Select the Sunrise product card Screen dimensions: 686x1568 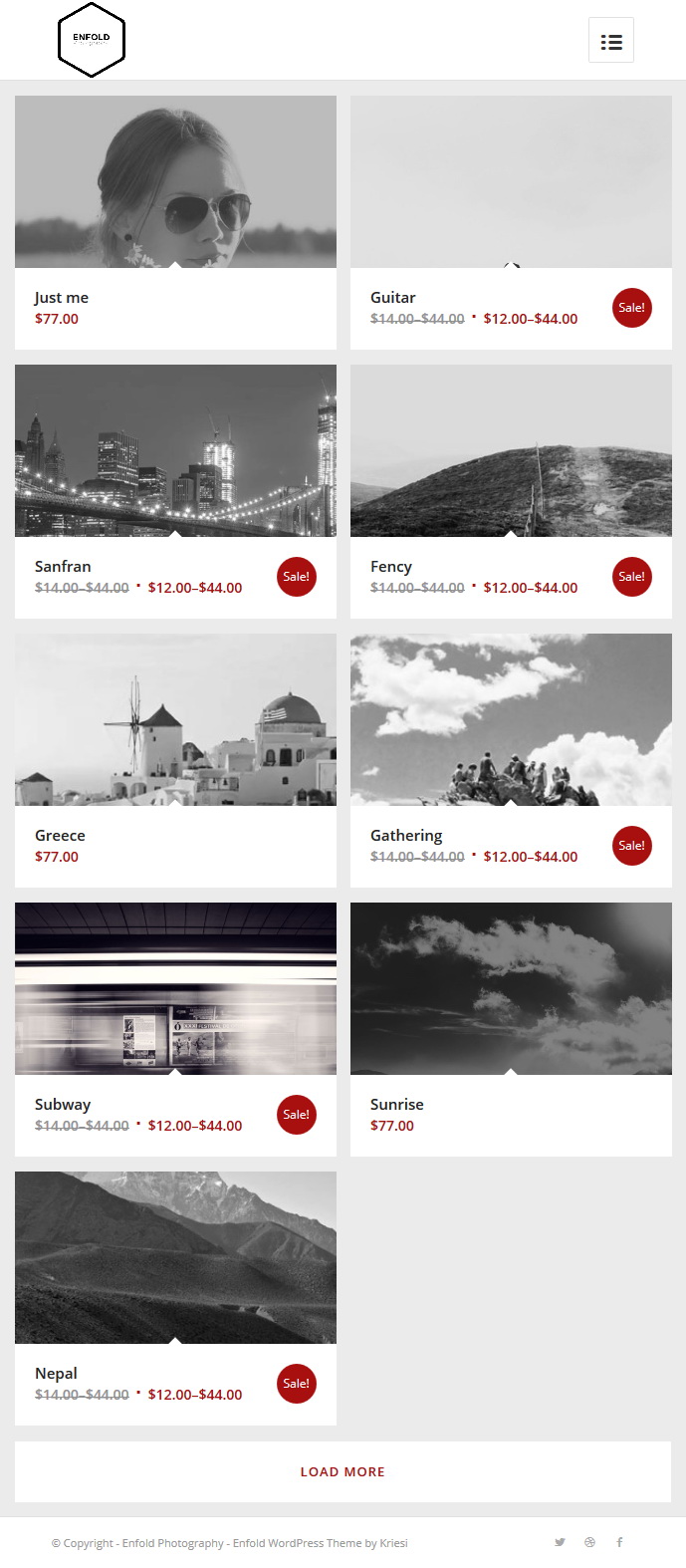[511, 1029]
